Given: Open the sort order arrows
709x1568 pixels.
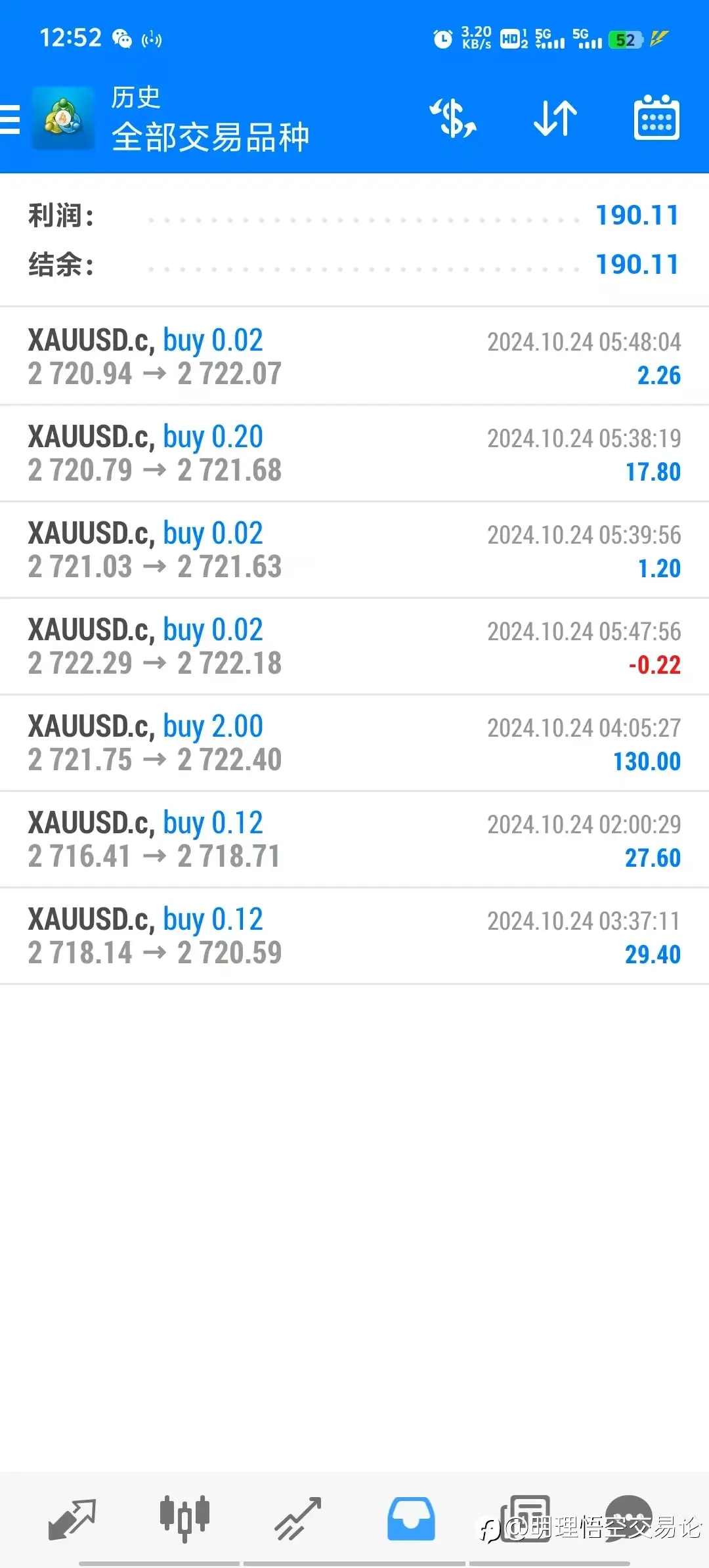Looking at the screenshot, I should coord(555,119).
